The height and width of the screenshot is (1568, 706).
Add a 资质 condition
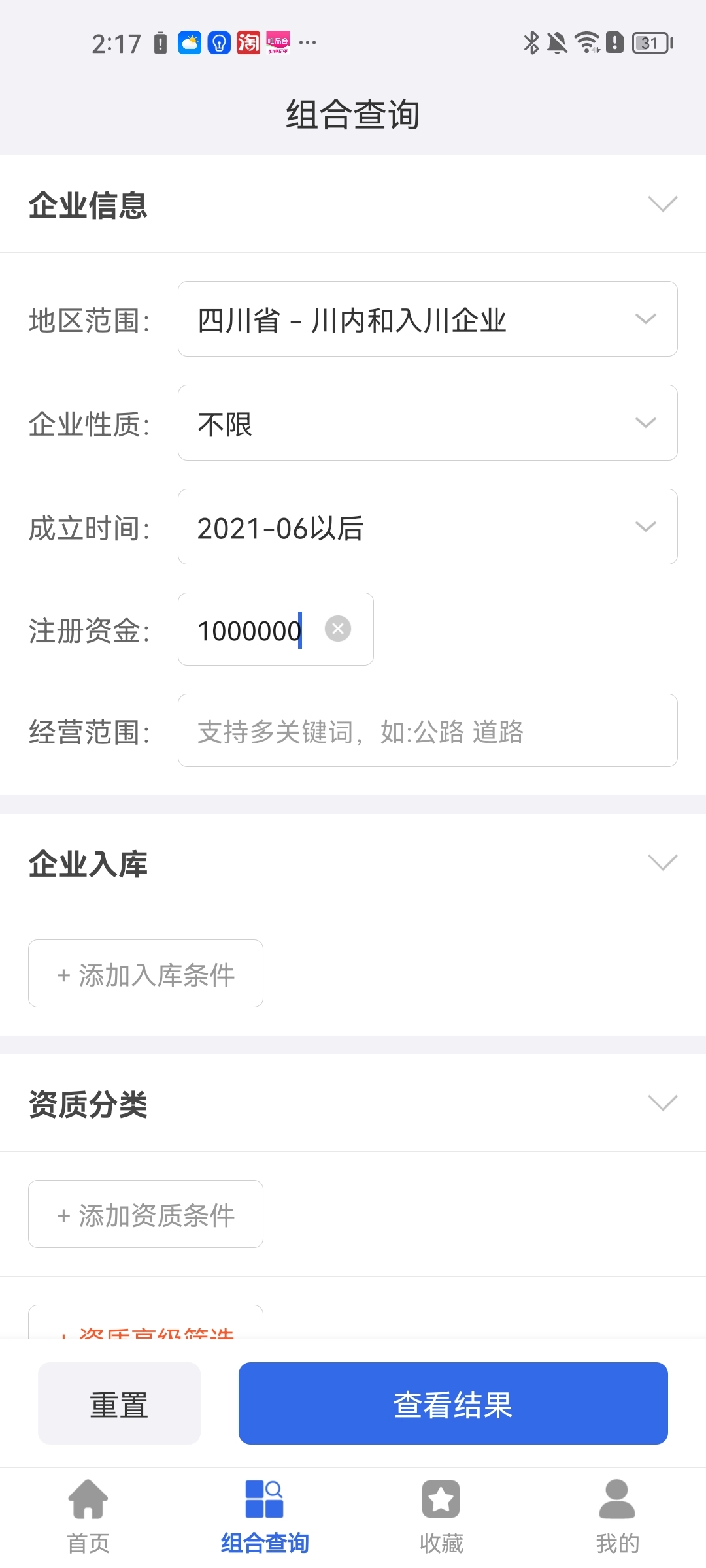pos(146,1214)
